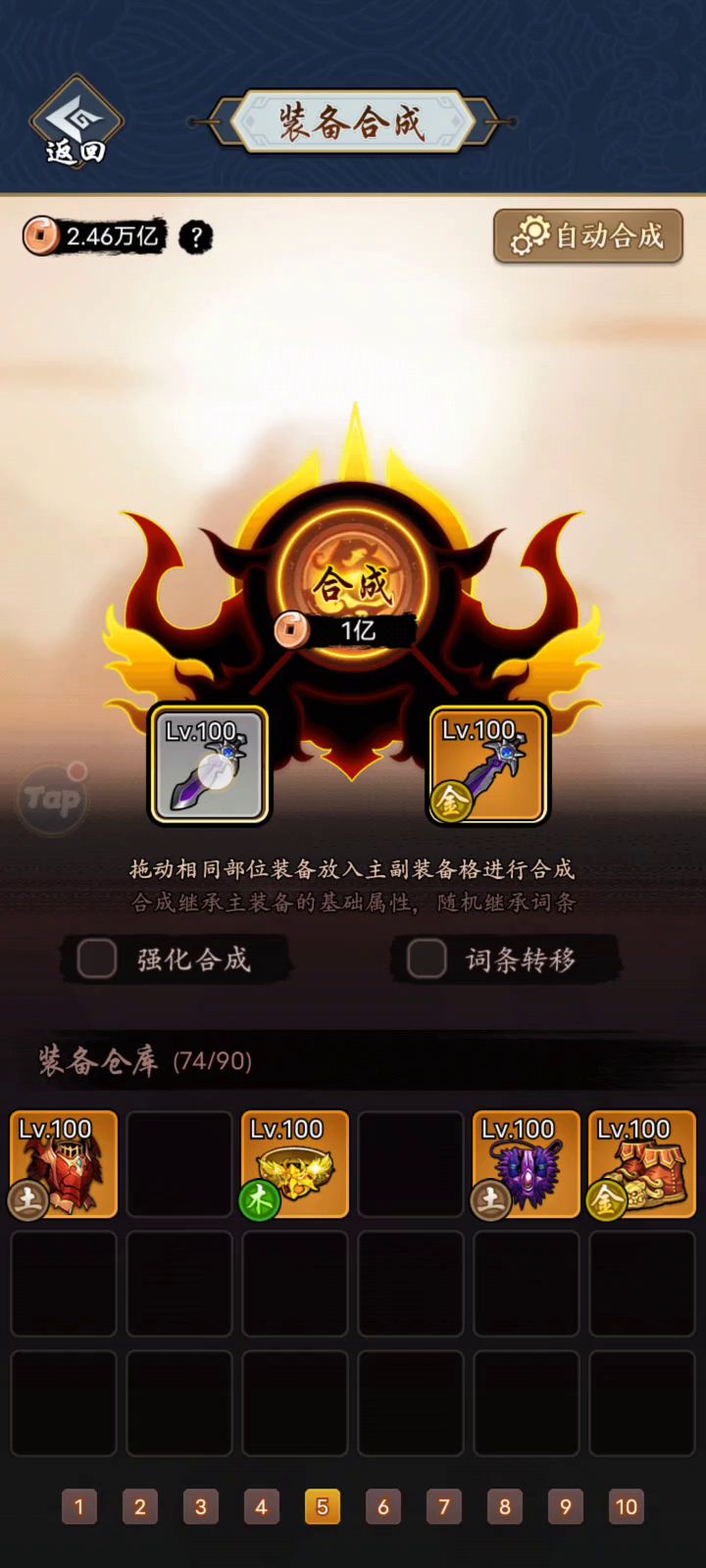This screenshot has width=706, height=1568.
Task: Enable the 强化合成 checkbox
Action: click(98, 959)
